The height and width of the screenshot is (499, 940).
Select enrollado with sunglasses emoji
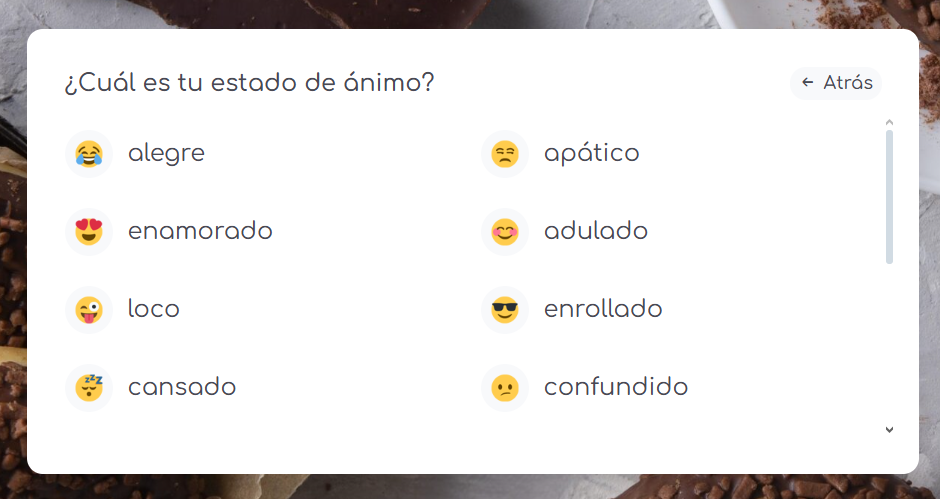point(603,309)
